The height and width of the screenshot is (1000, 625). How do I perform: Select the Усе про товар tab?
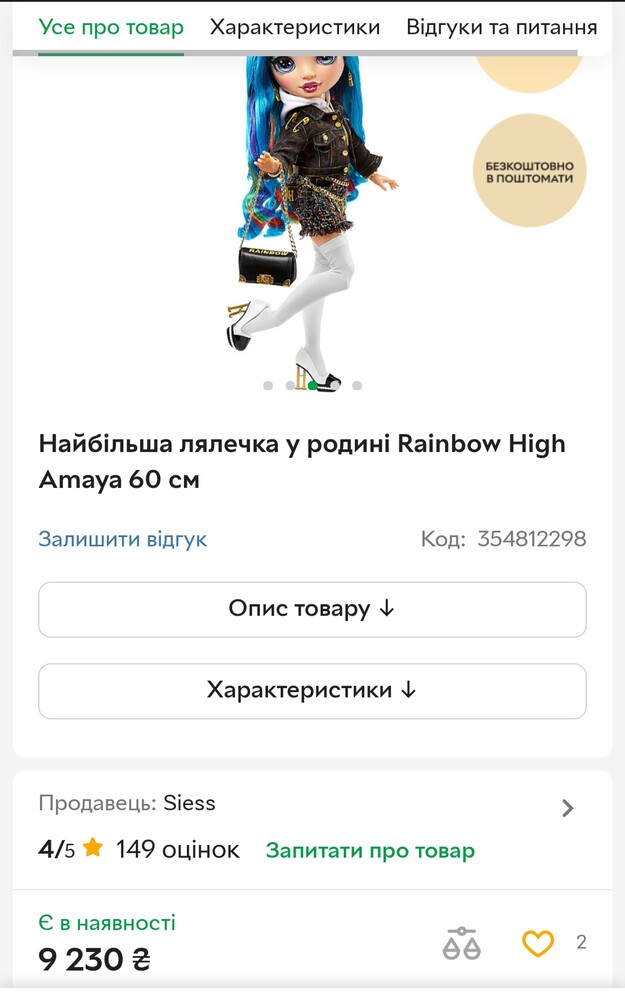click(x=111, y=27)
